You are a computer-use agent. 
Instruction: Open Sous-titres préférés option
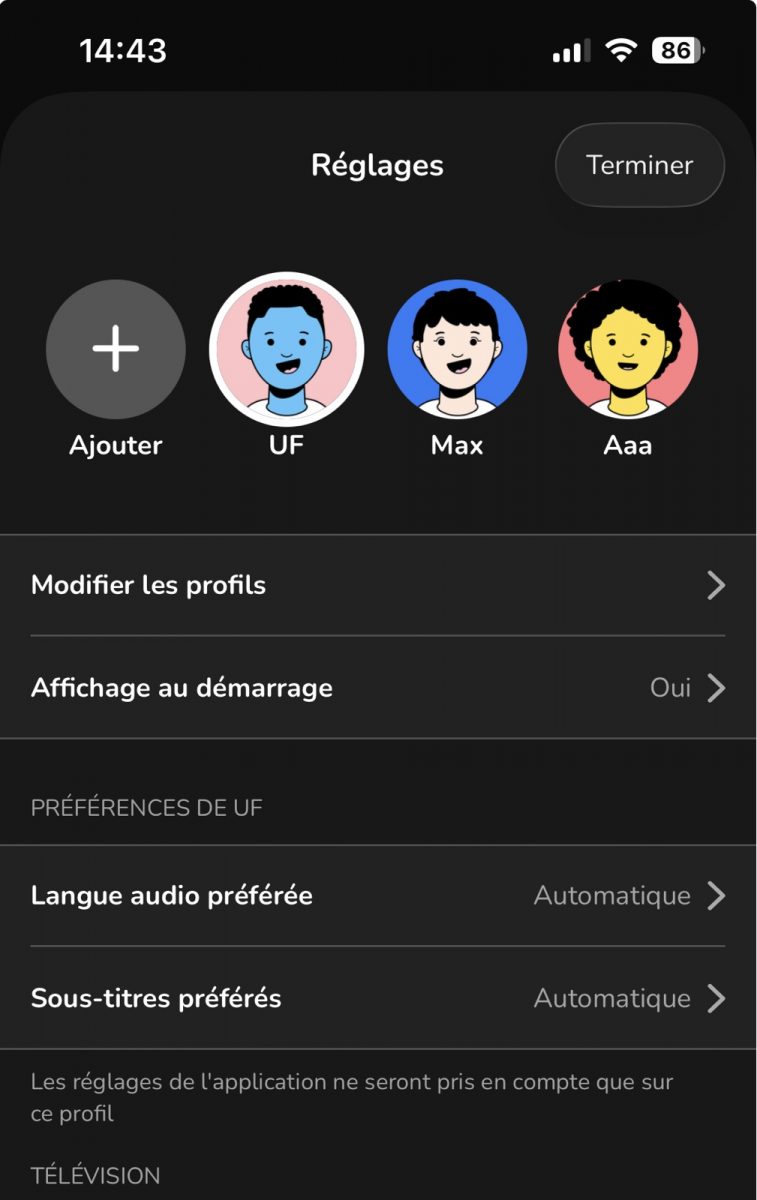378,998
